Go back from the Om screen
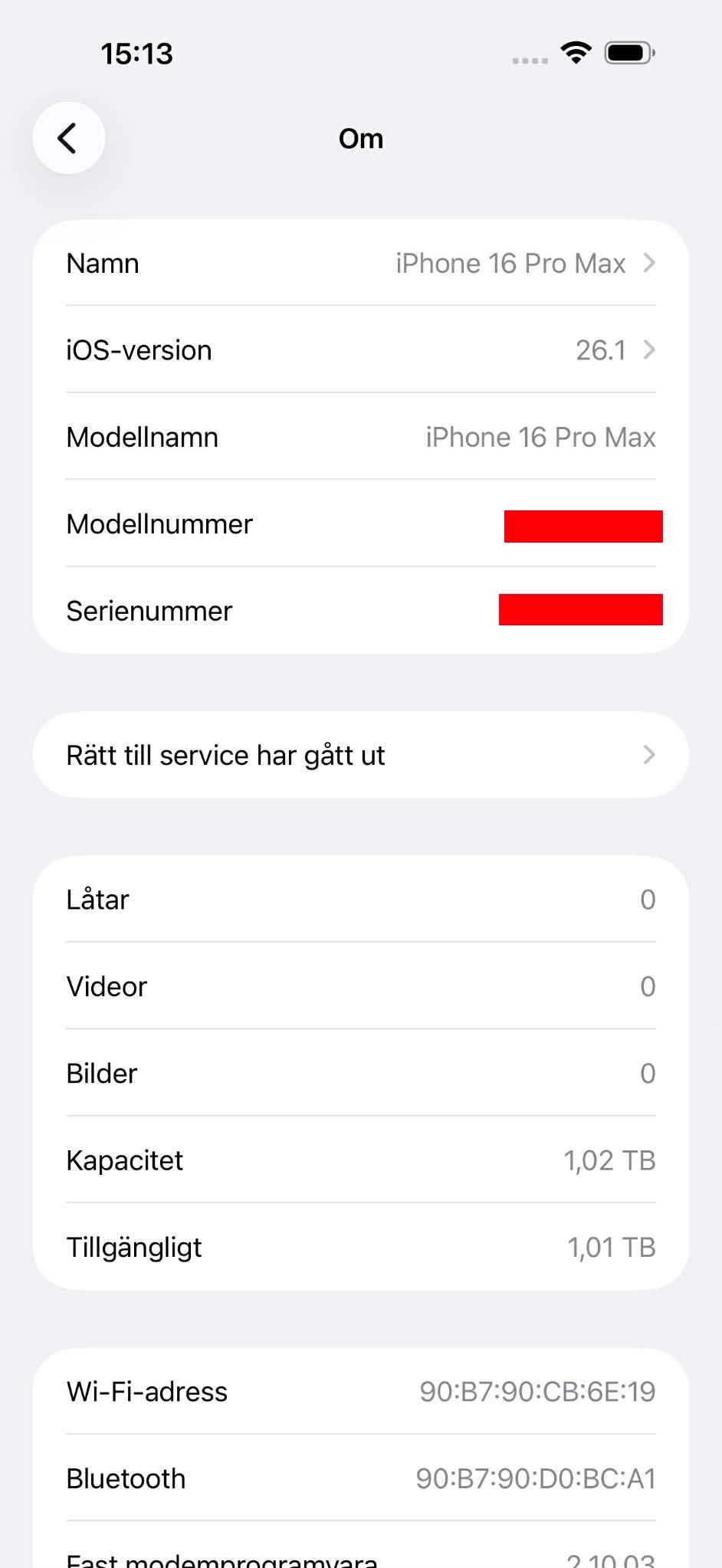 pos(68,139)
